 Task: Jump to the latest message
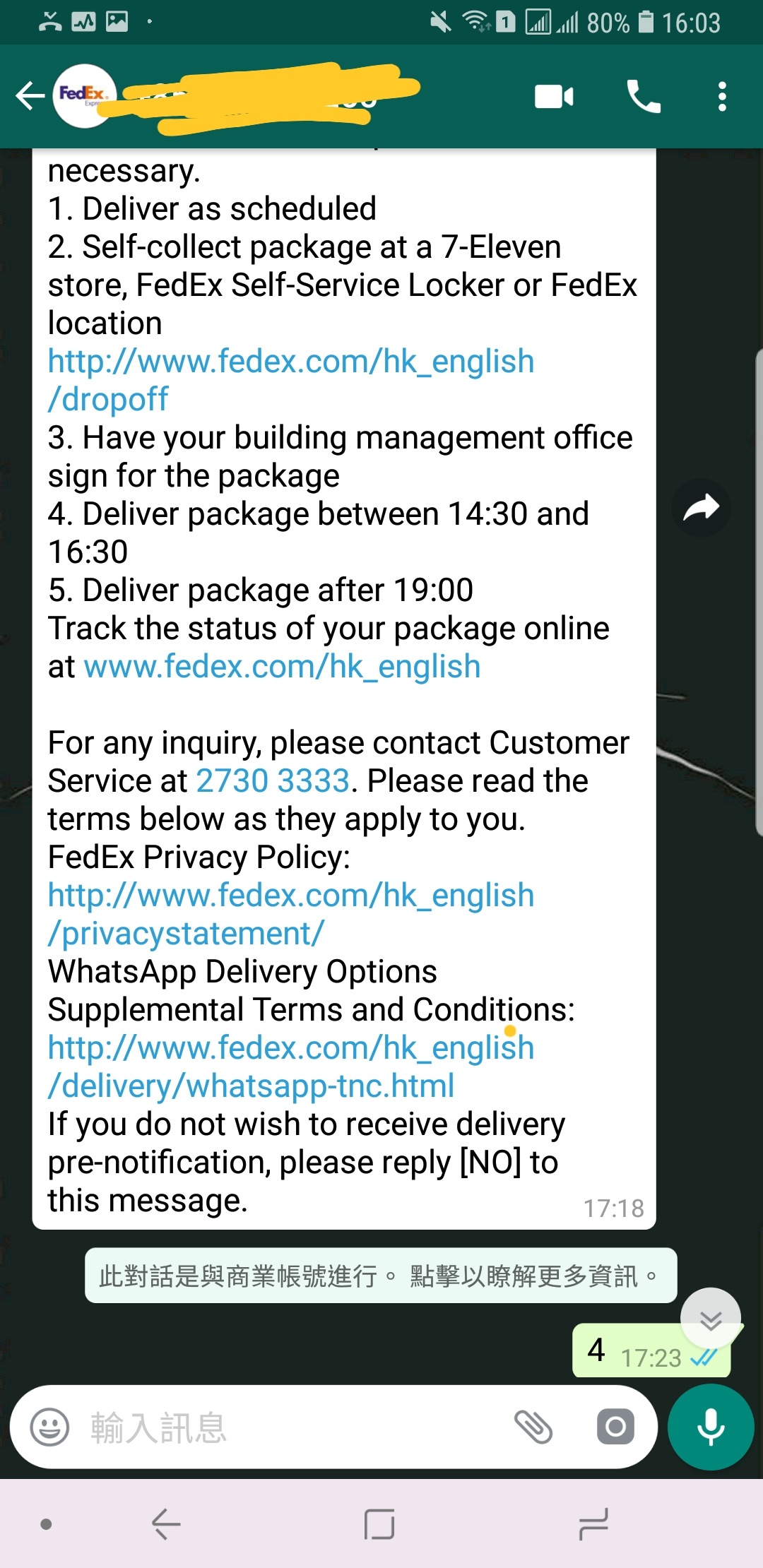[x=710, y=1318]
